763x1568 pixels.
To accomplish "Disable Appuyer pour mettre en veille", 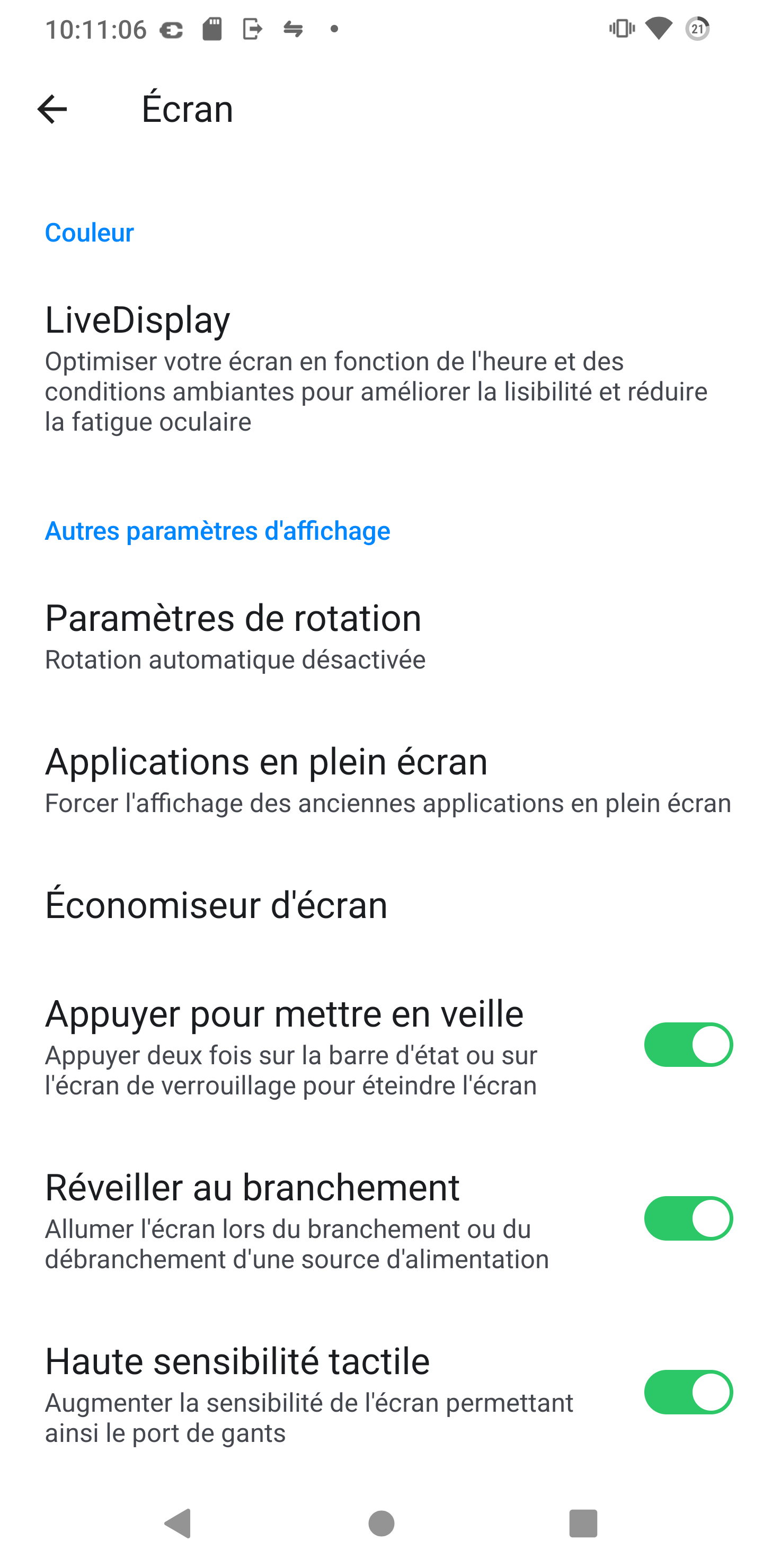I will (x=688, y=1045).
